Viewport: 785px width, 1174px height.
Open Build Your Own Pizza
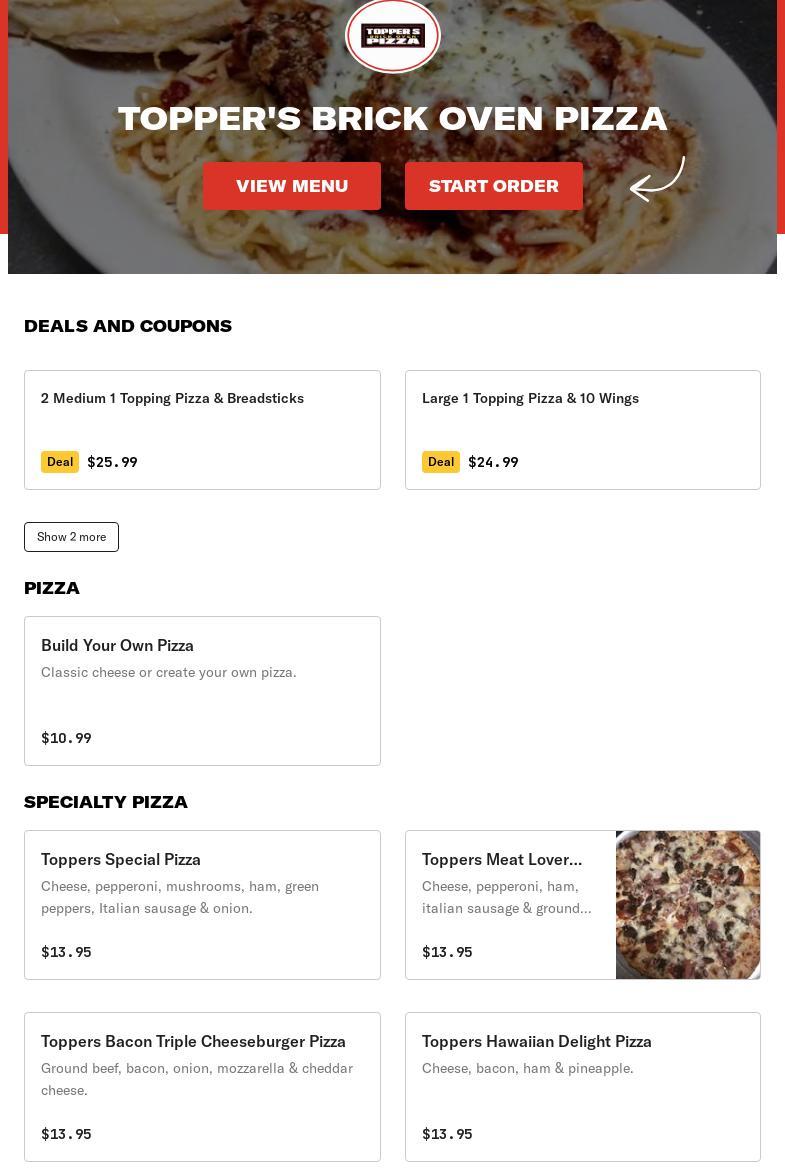click(x=202, y=690)
